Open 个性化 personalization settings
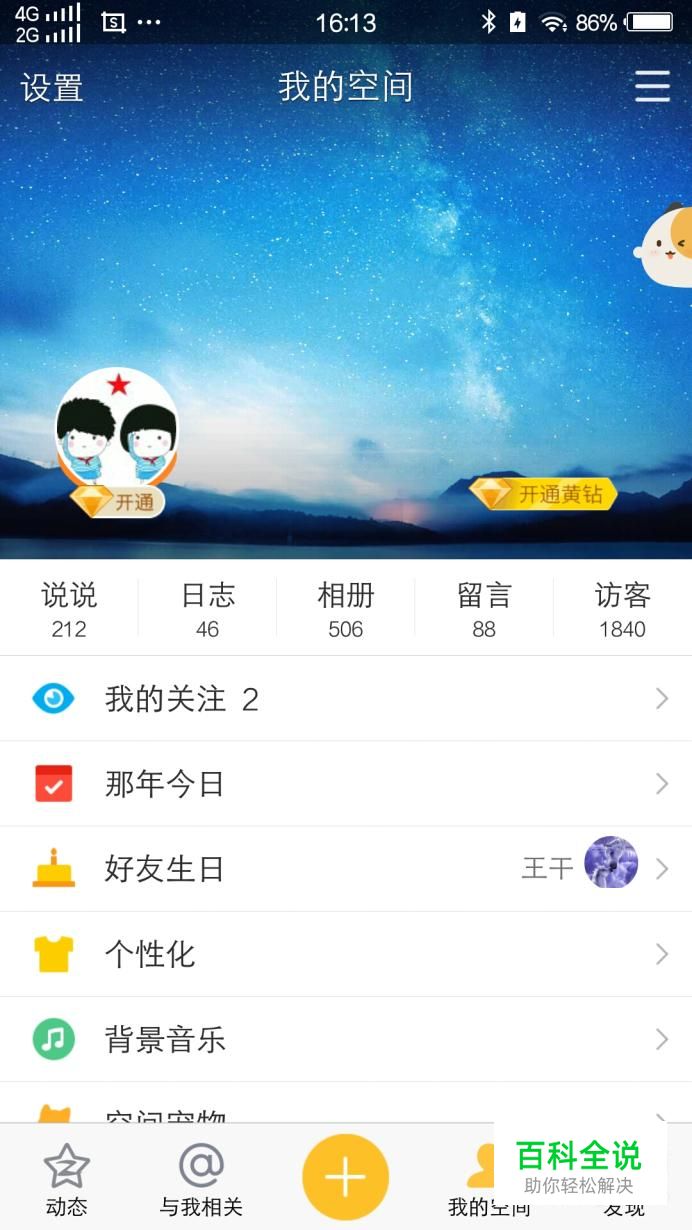 tap(346, 954)
